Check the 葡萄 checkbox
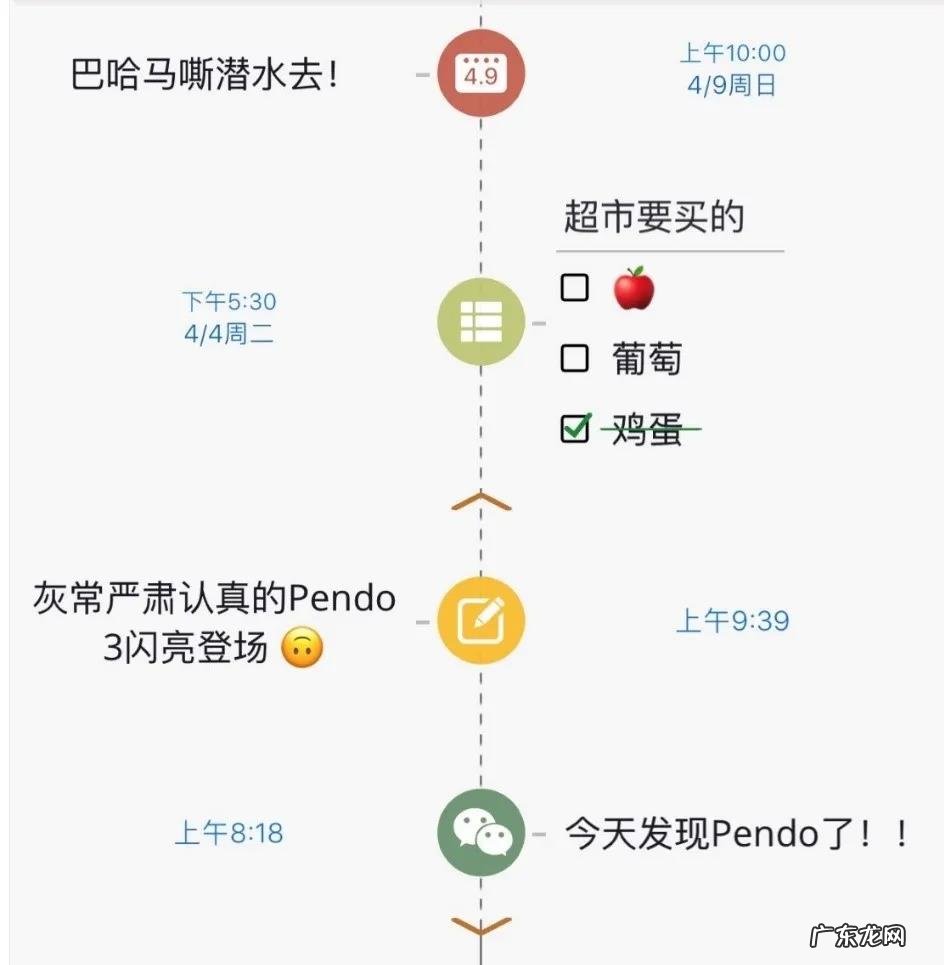This screenshot has width=944, height=965. click(576, 360)
